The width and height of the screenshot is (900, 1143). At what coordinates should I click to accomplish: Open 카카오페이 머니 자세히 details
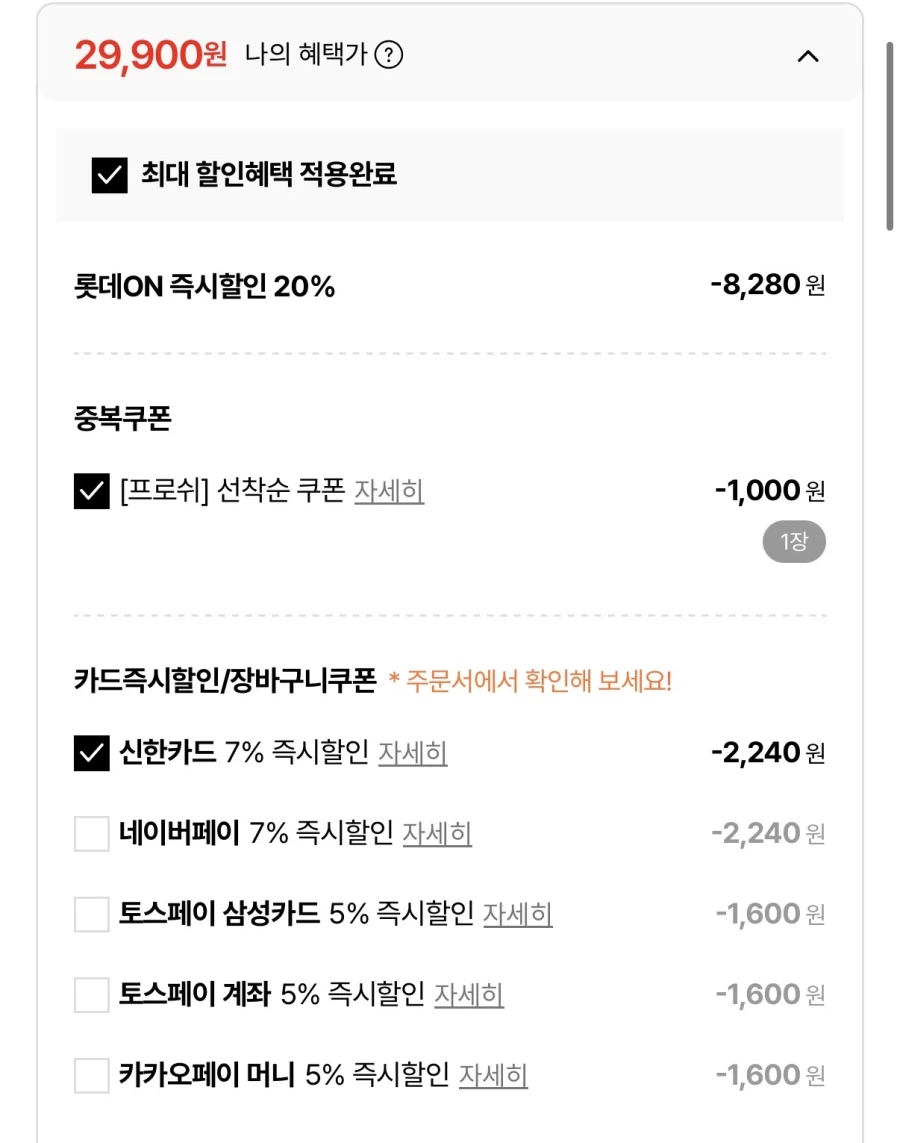494,1078
